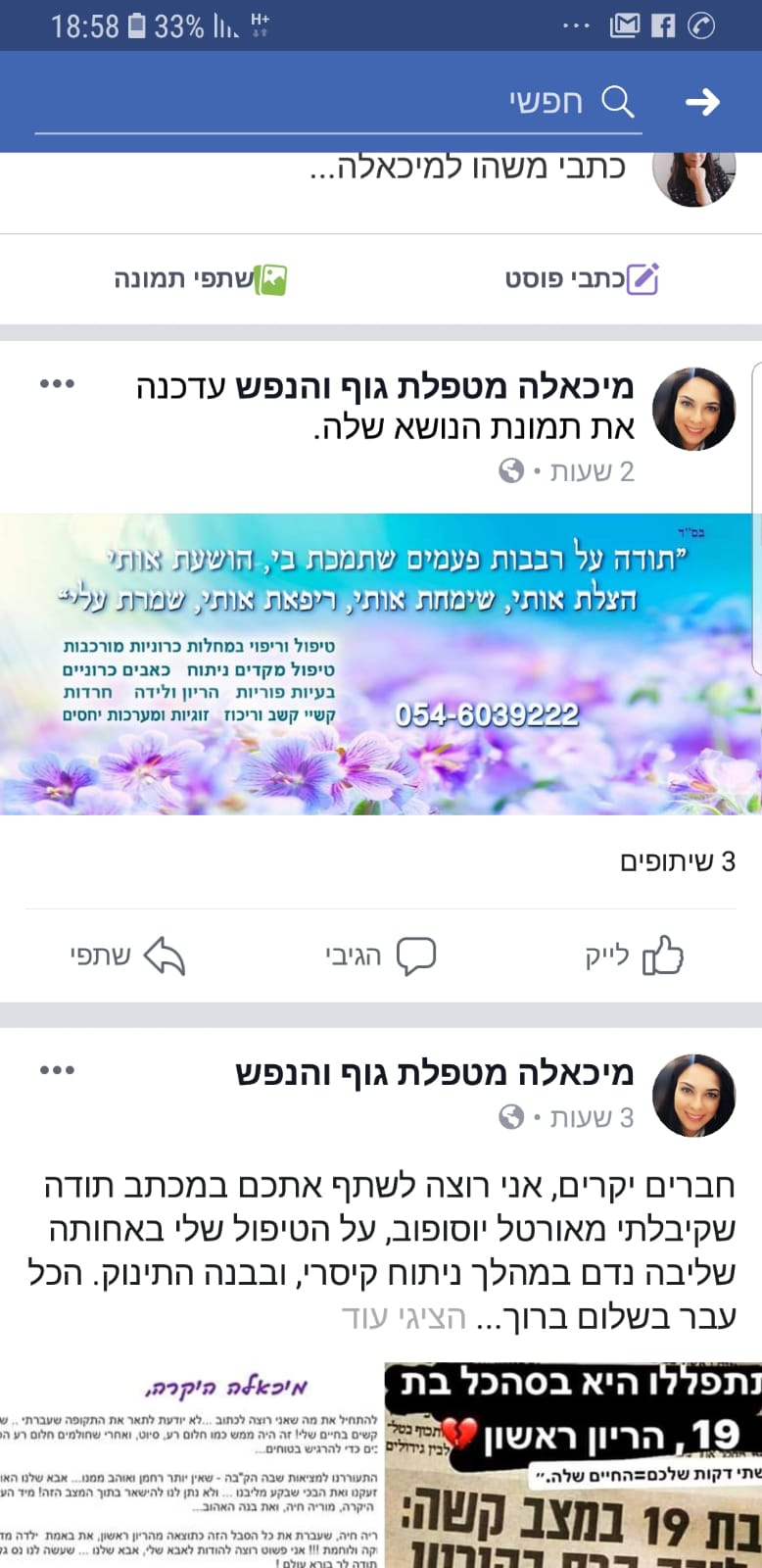View the 3 shares of the cover post
This screenshot has width=762, height=1568.
[677, 861]
